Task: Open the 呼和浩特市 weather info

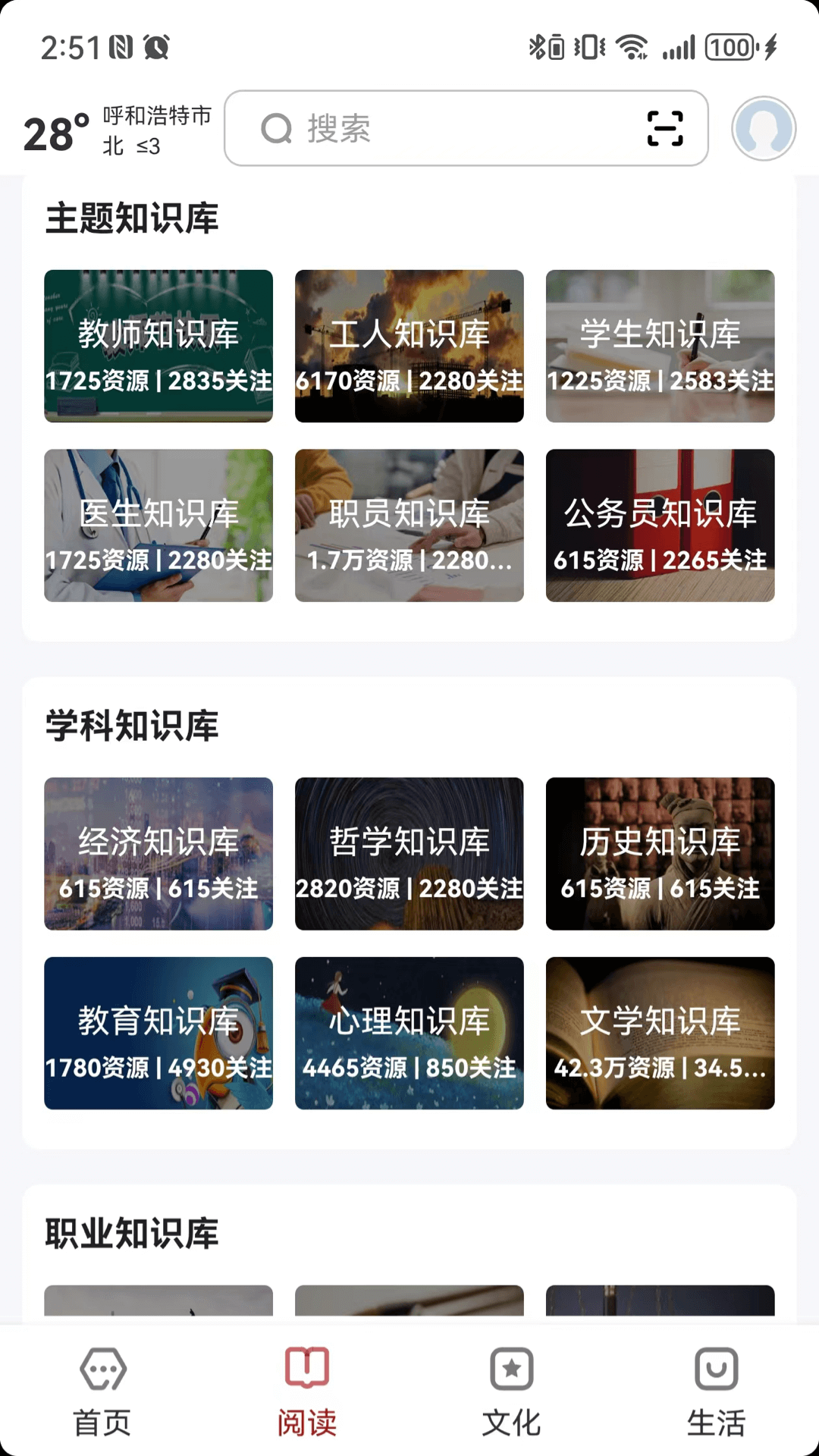Action: (118, 130)
